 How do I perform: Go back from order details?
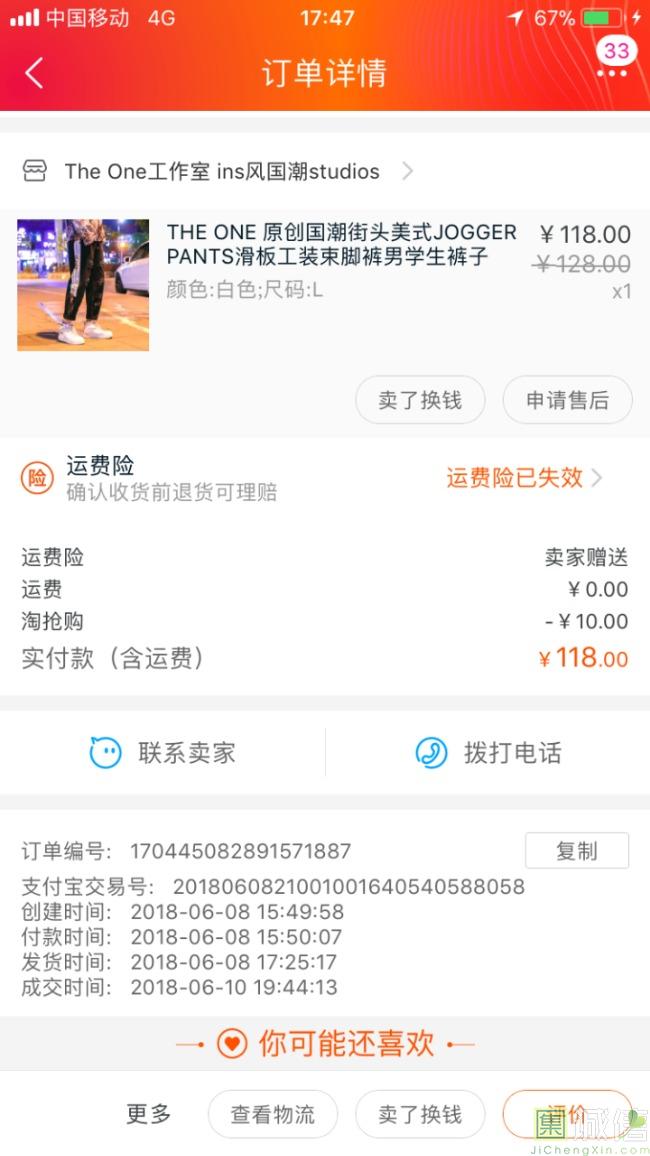coord(34,73)
